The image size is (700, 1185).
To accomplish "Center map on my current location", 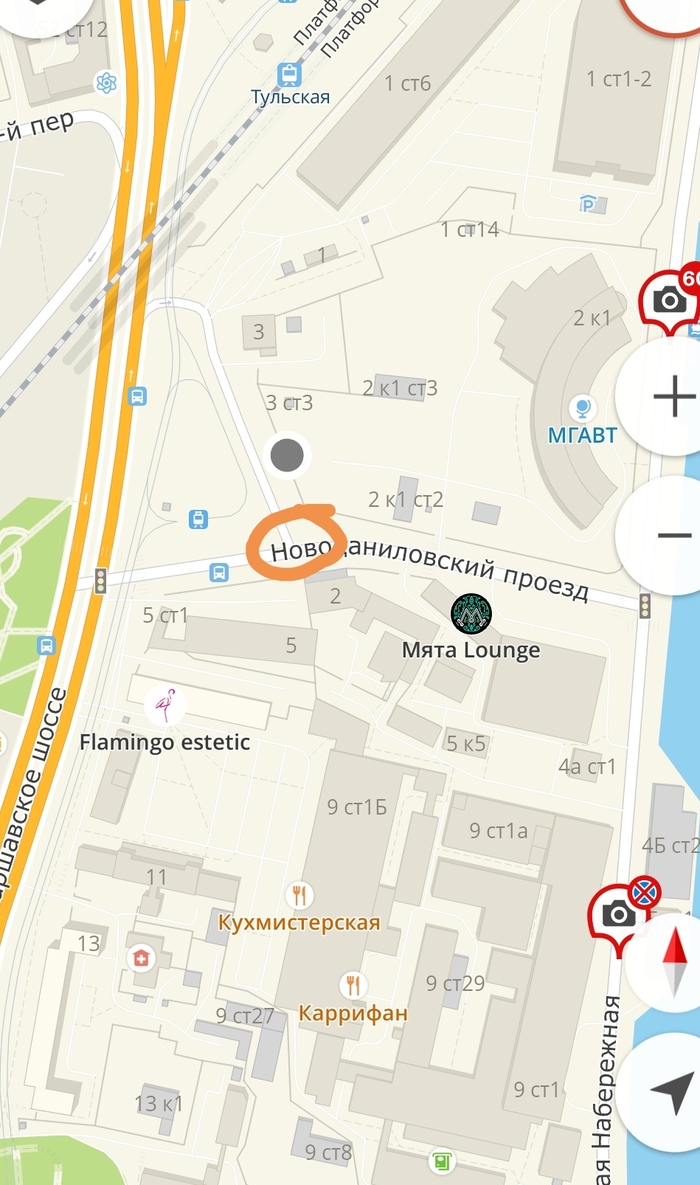I will tap(672, 1087).
